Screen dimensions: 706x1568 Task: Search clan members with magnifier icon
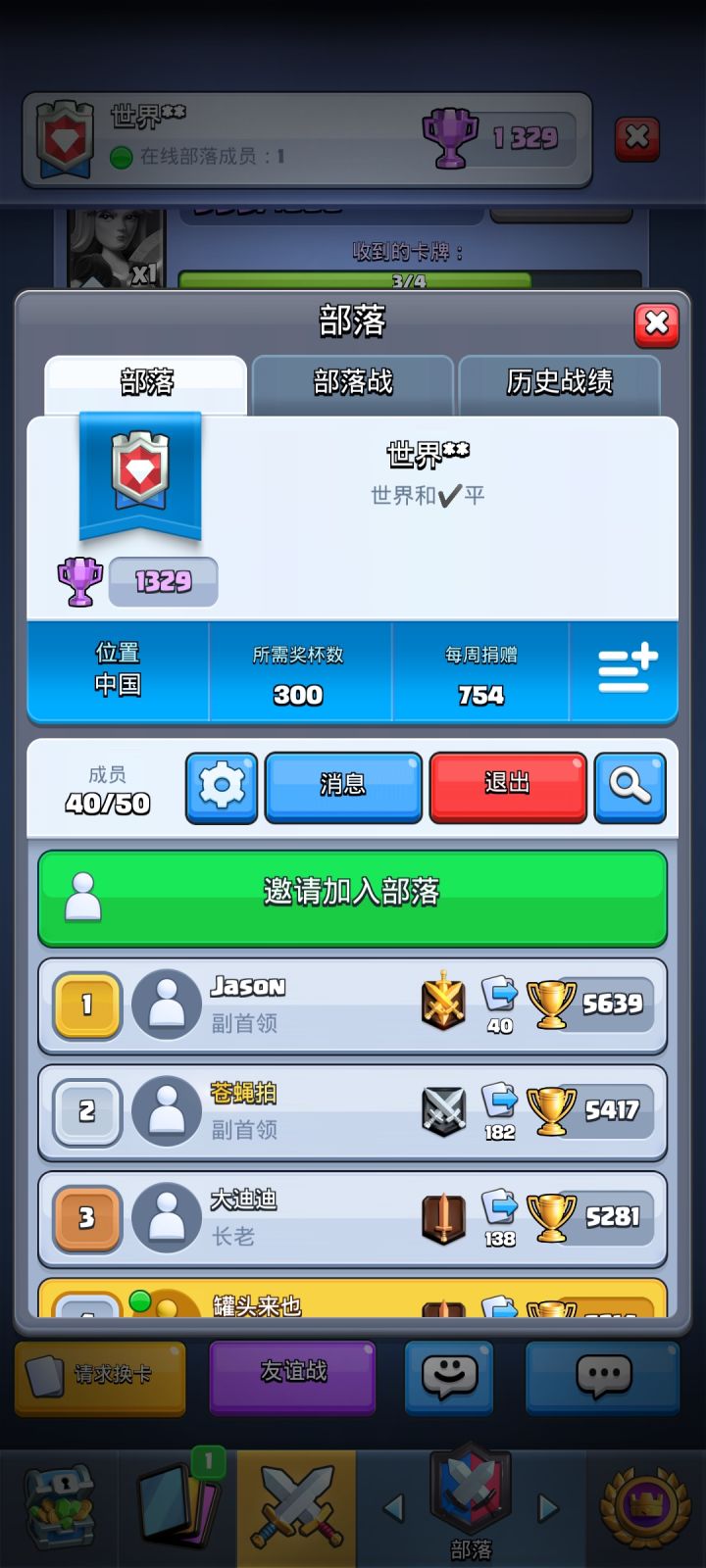pos(630,787)
